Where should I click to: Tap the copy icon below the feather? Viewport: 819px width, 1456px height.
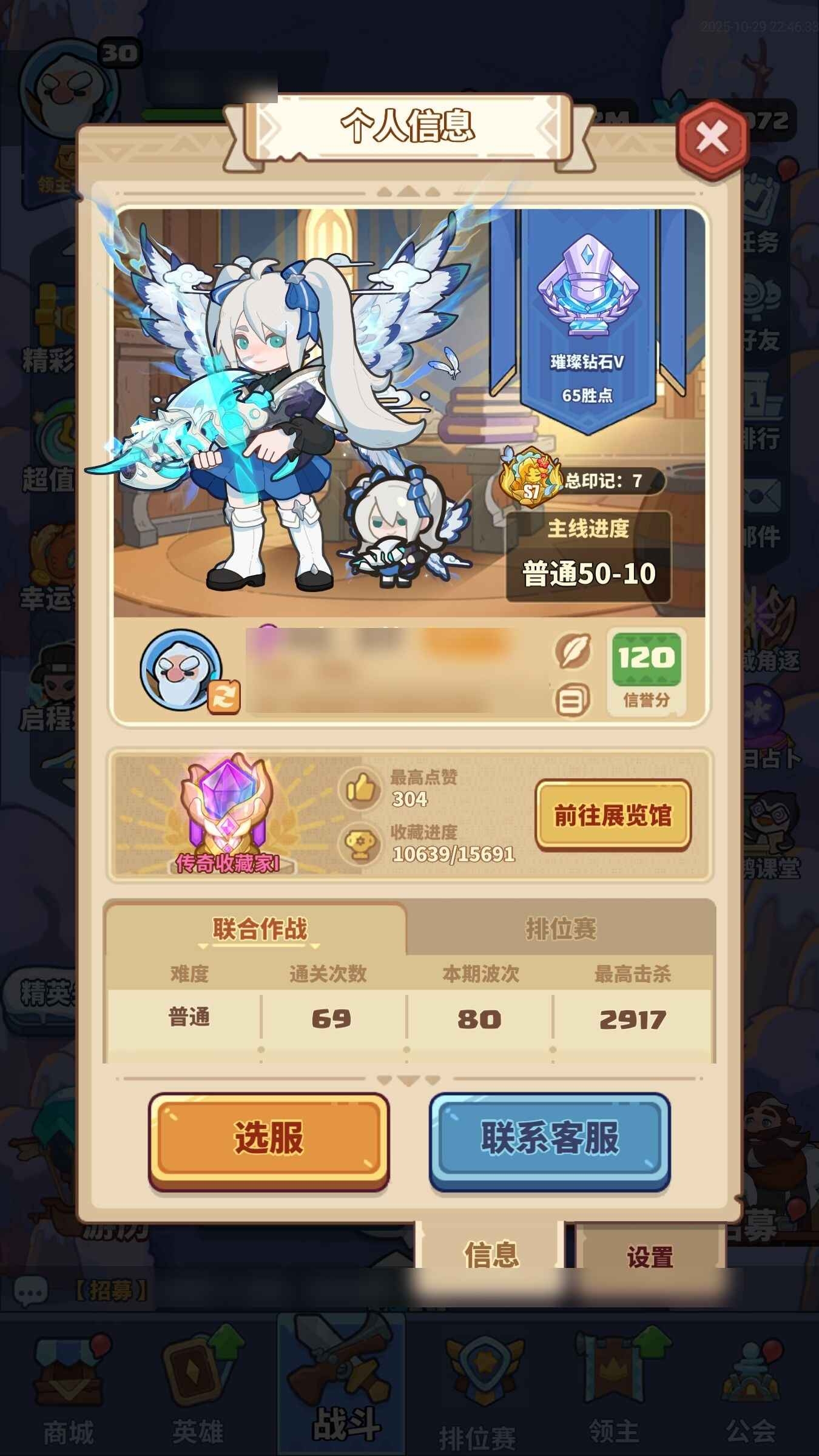[x=572, y=701]
